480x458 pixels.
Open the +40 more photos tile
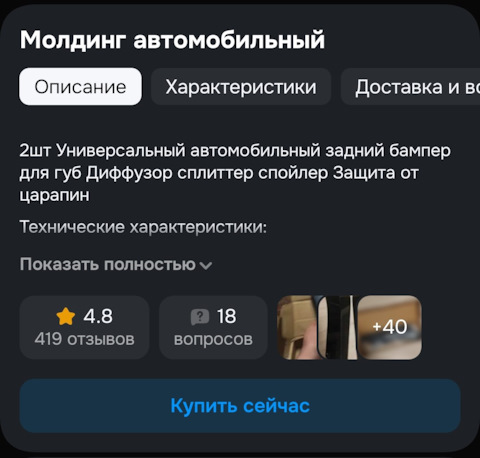point(389,327)
